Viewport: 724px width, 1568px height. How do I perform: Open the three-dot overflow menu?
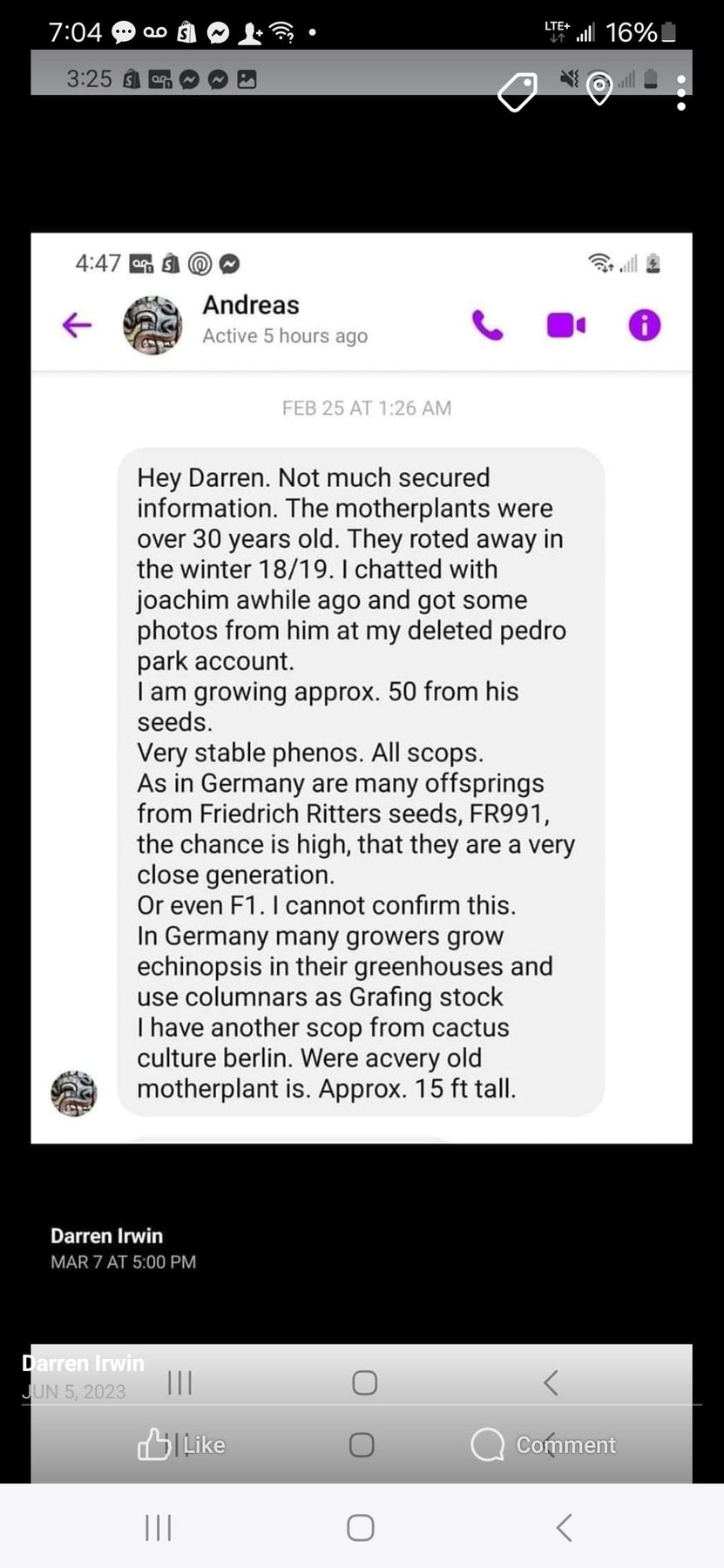681,92
